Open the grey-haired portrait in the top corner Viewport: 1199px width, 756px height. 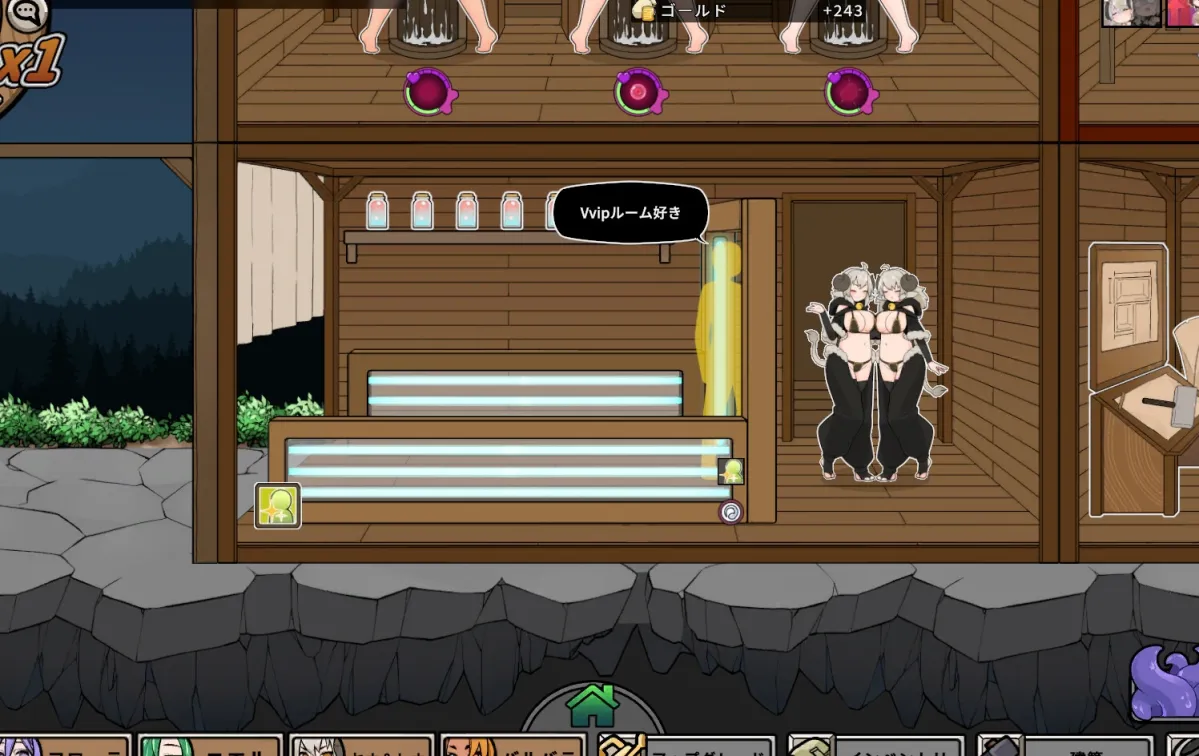pos(1130,12)
